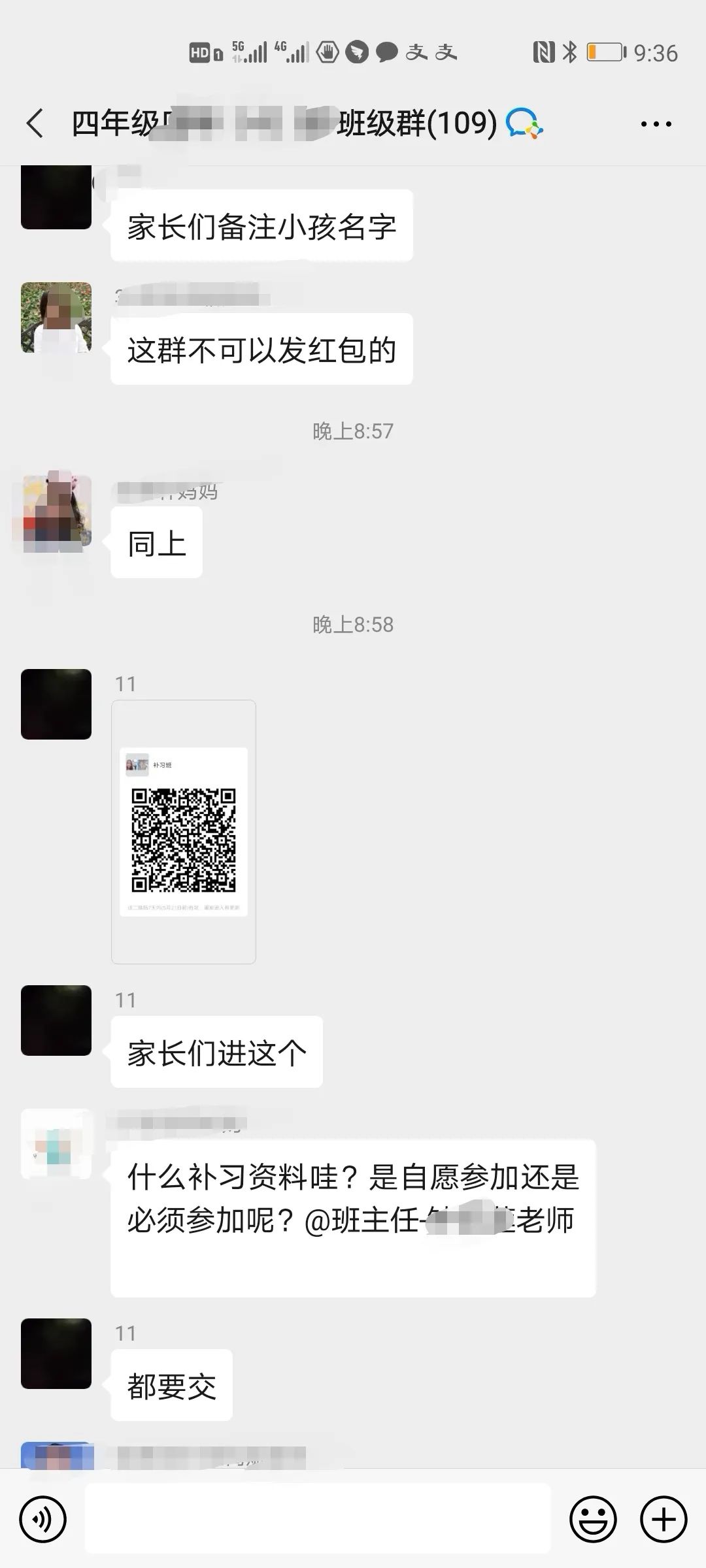
Task: Open profile of member who said 同上
Action: pos(56,512)
